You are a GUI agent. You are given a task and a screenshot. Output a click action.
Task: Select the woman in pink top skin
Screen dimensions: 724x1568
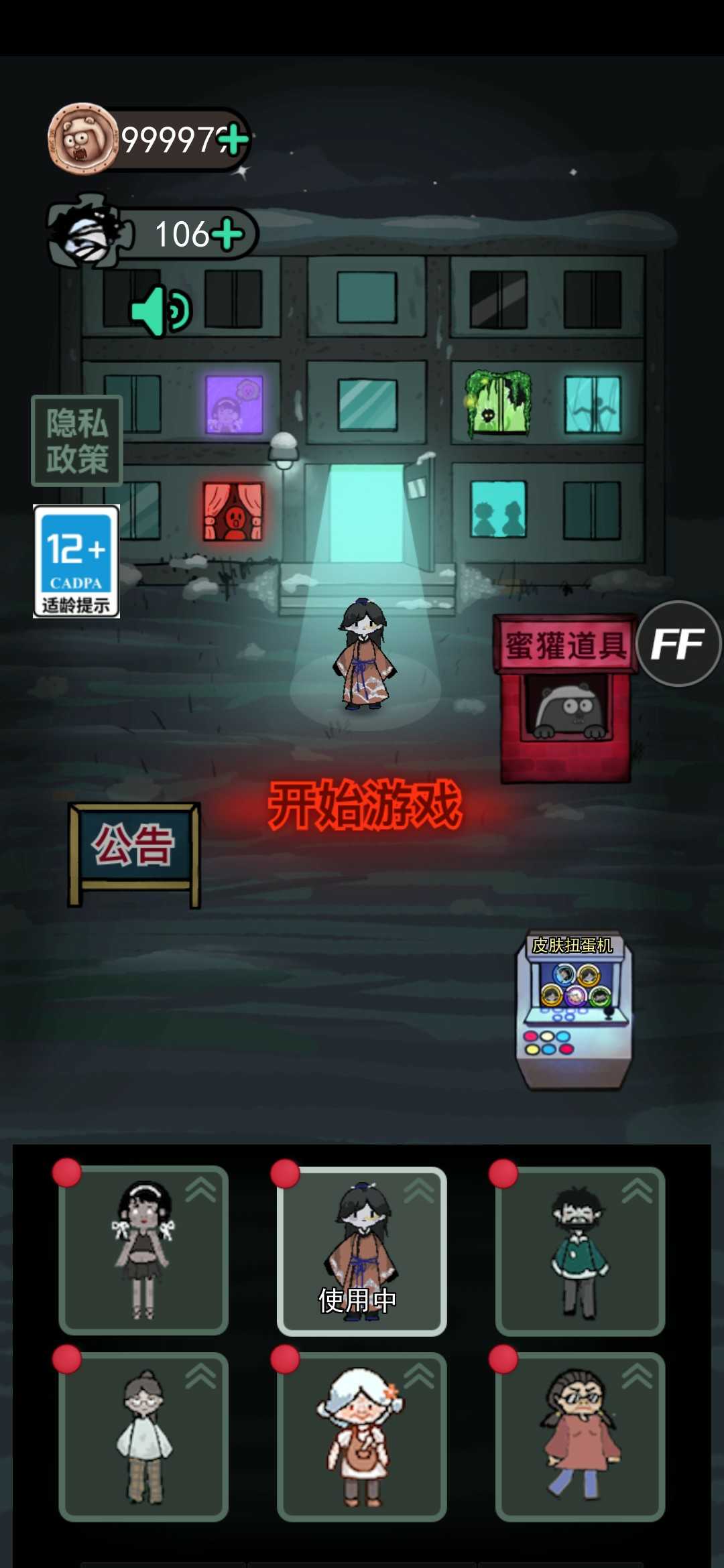[x=580, y=1436]
